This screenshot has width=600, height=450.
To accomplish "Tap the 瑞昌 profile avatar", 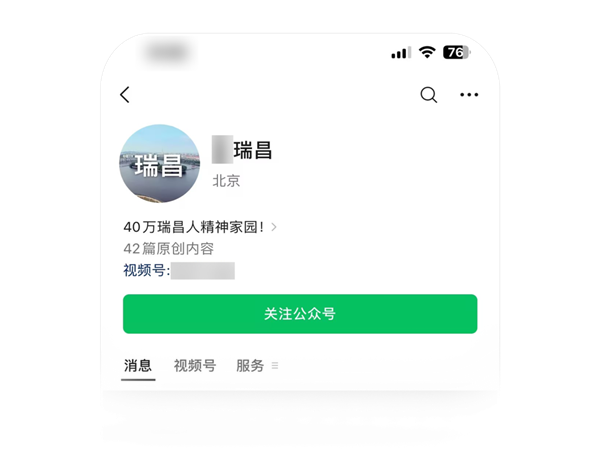I will tap(159, 164).
